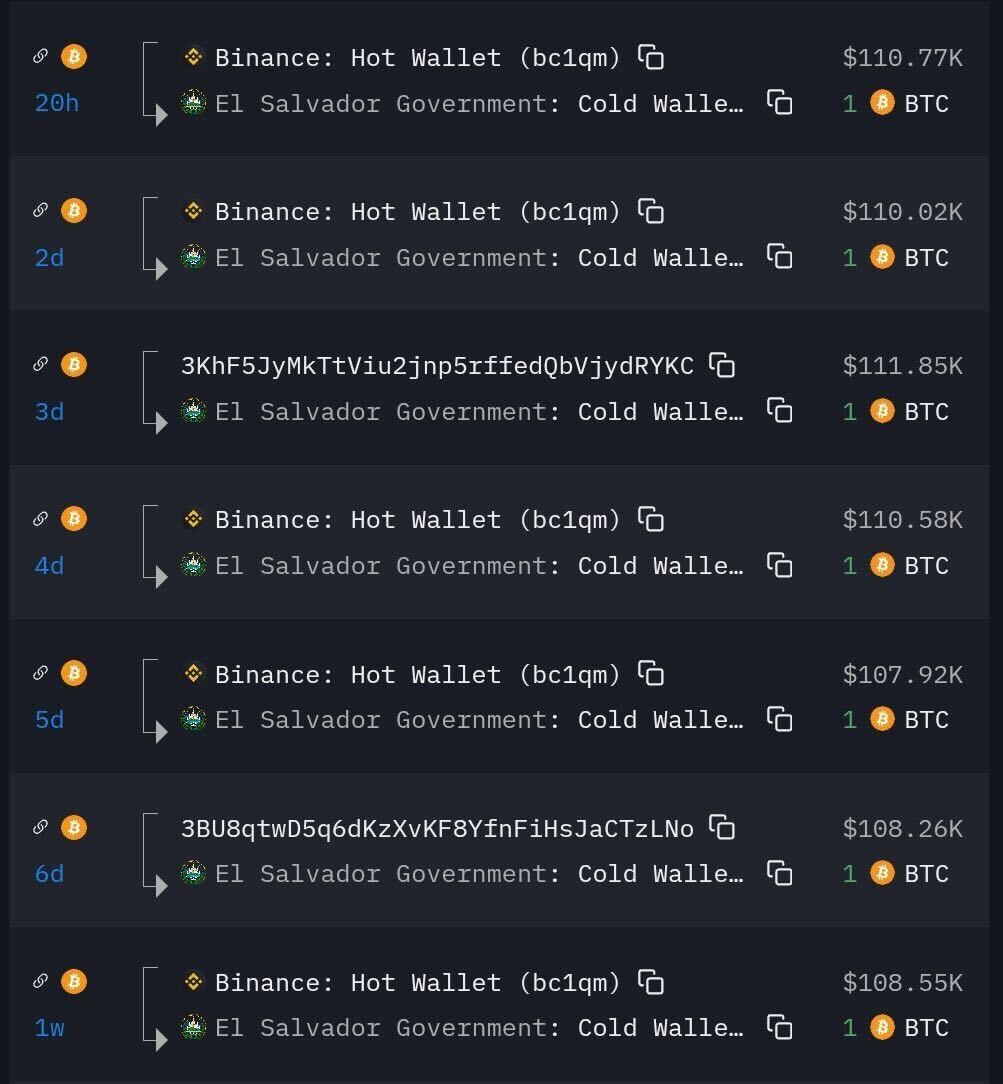Open the transaction dated 1w ago
The width and height of the screenshot is (1003, 1084).
coord(49,1028)
